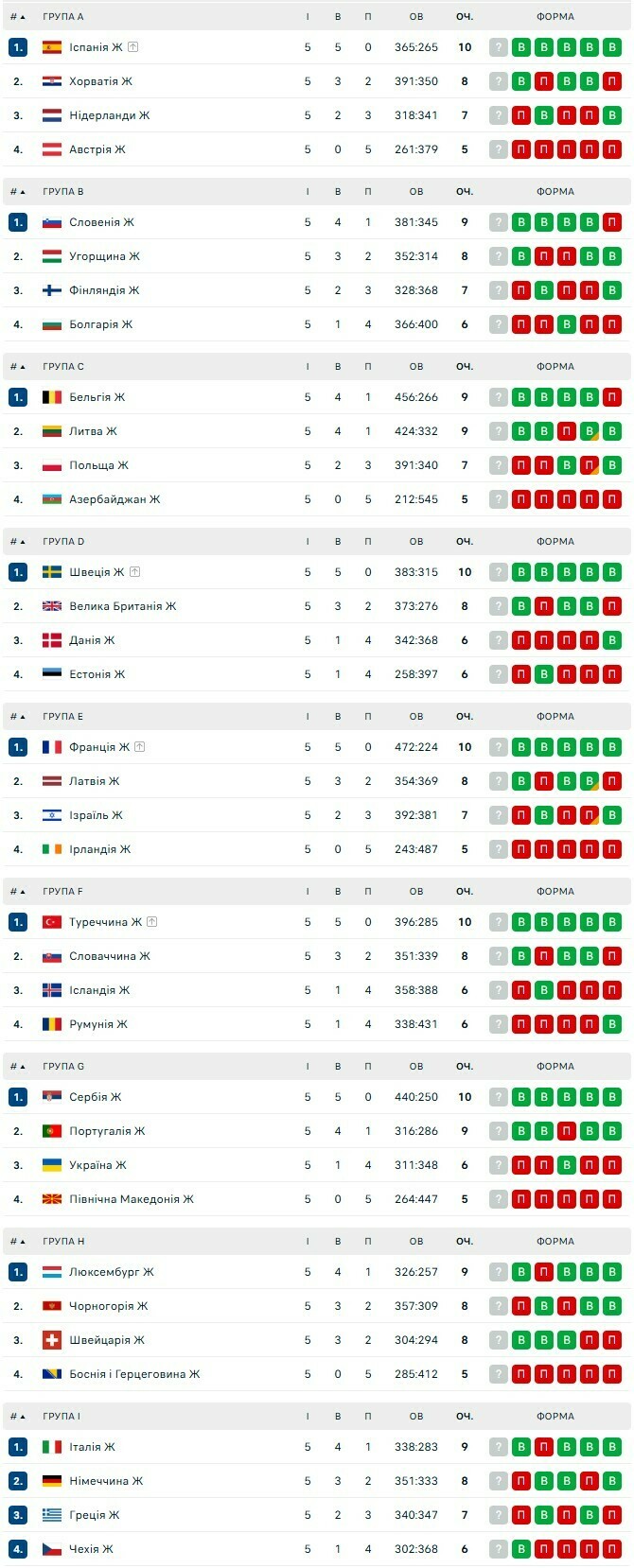Image resolution: width=634 pixels, height=1568 pixels.
Task: Open the Франція Ж team row
Action: coord(98,747)
